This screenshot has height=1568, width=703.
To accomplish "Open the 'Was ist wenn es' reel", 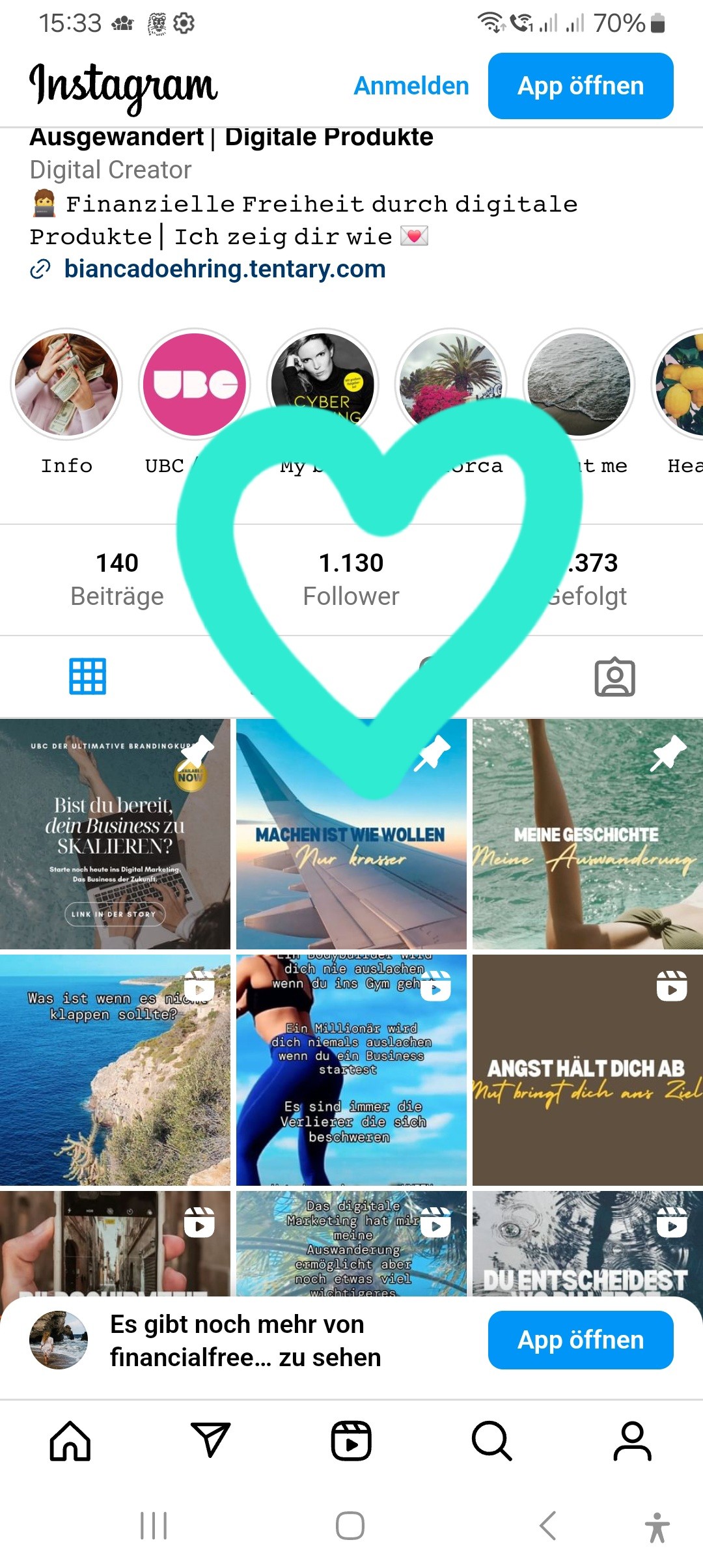I will tap(115, 1070).
